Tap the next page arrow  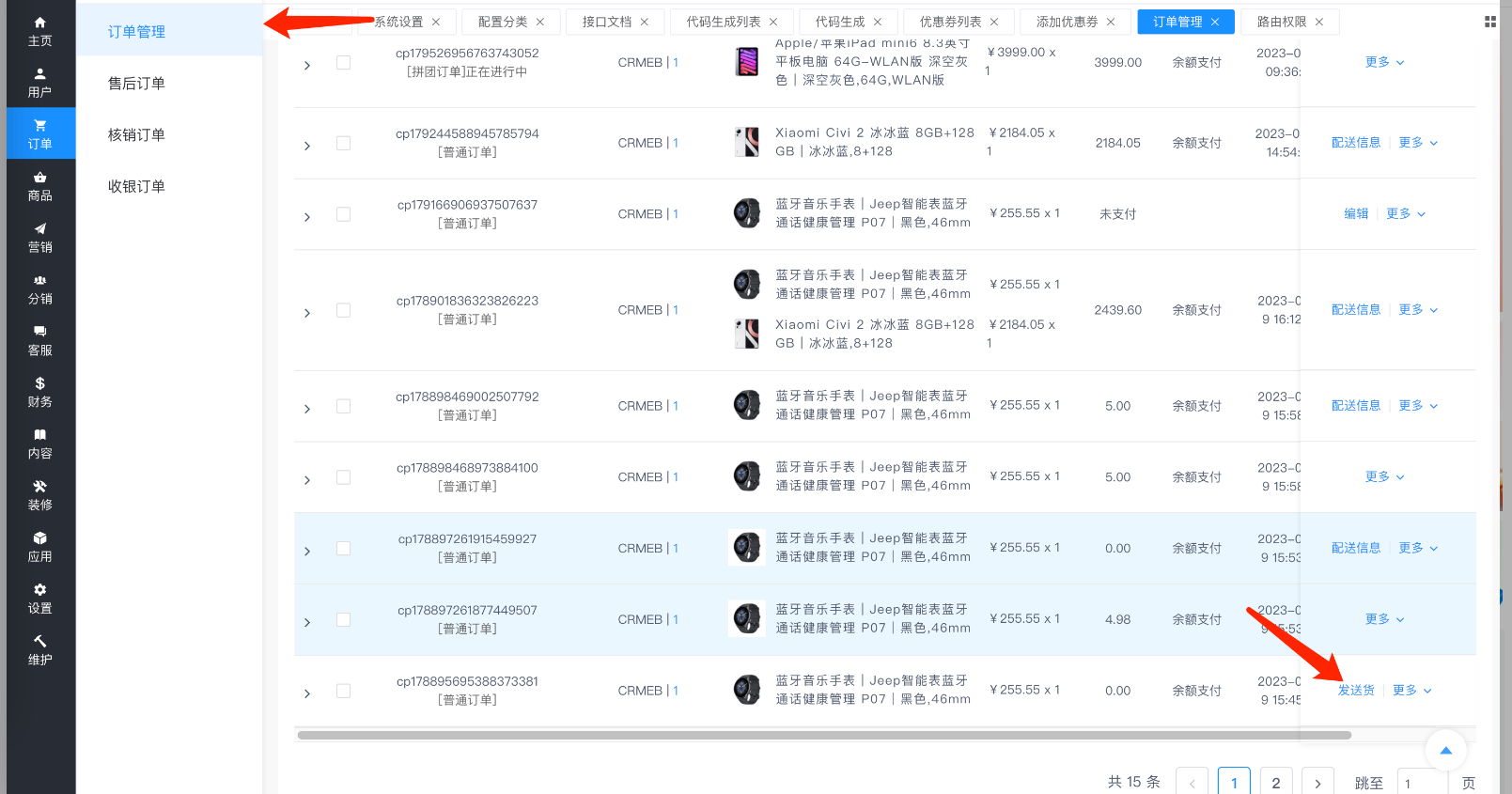tap(1317, 783)
